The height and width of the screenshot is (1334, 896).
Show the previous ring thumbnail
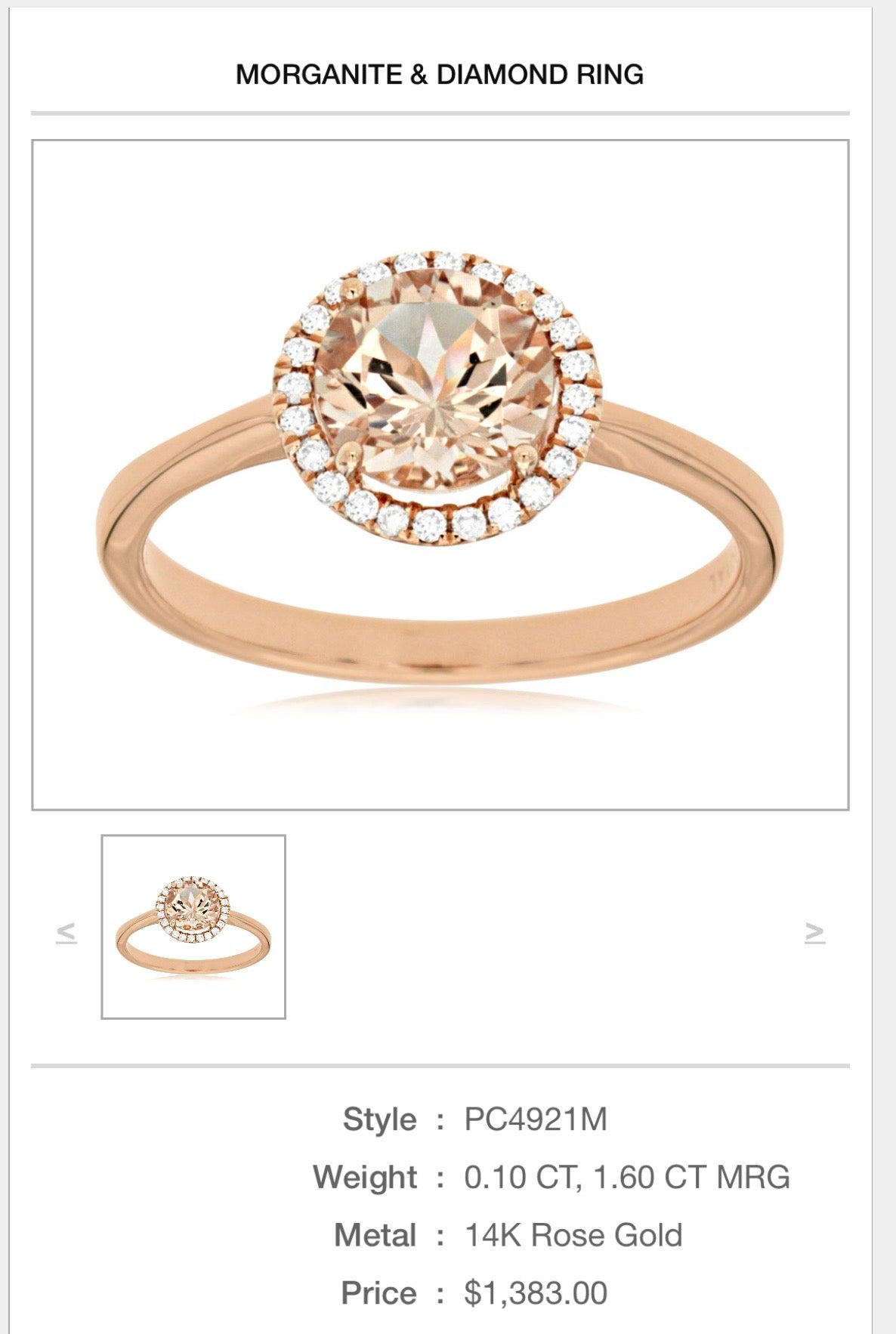(x=66, y=932)
